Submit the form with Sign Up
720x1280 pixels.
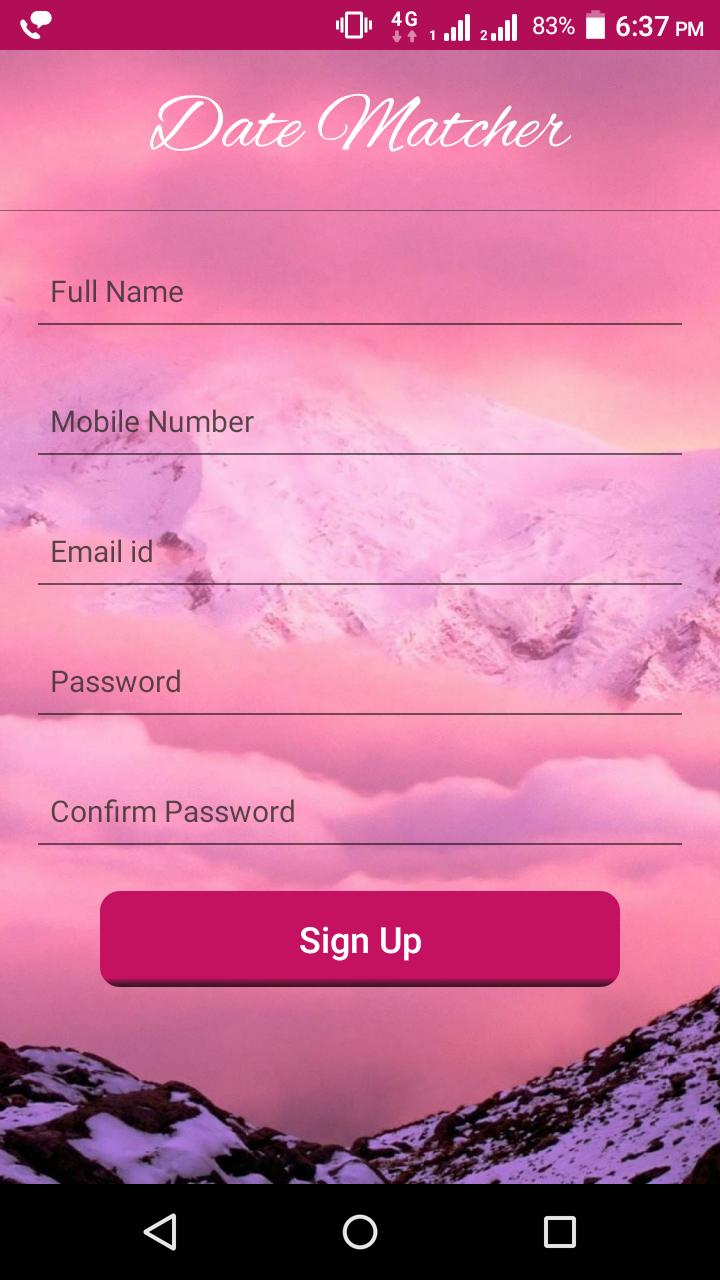(360, 940)
